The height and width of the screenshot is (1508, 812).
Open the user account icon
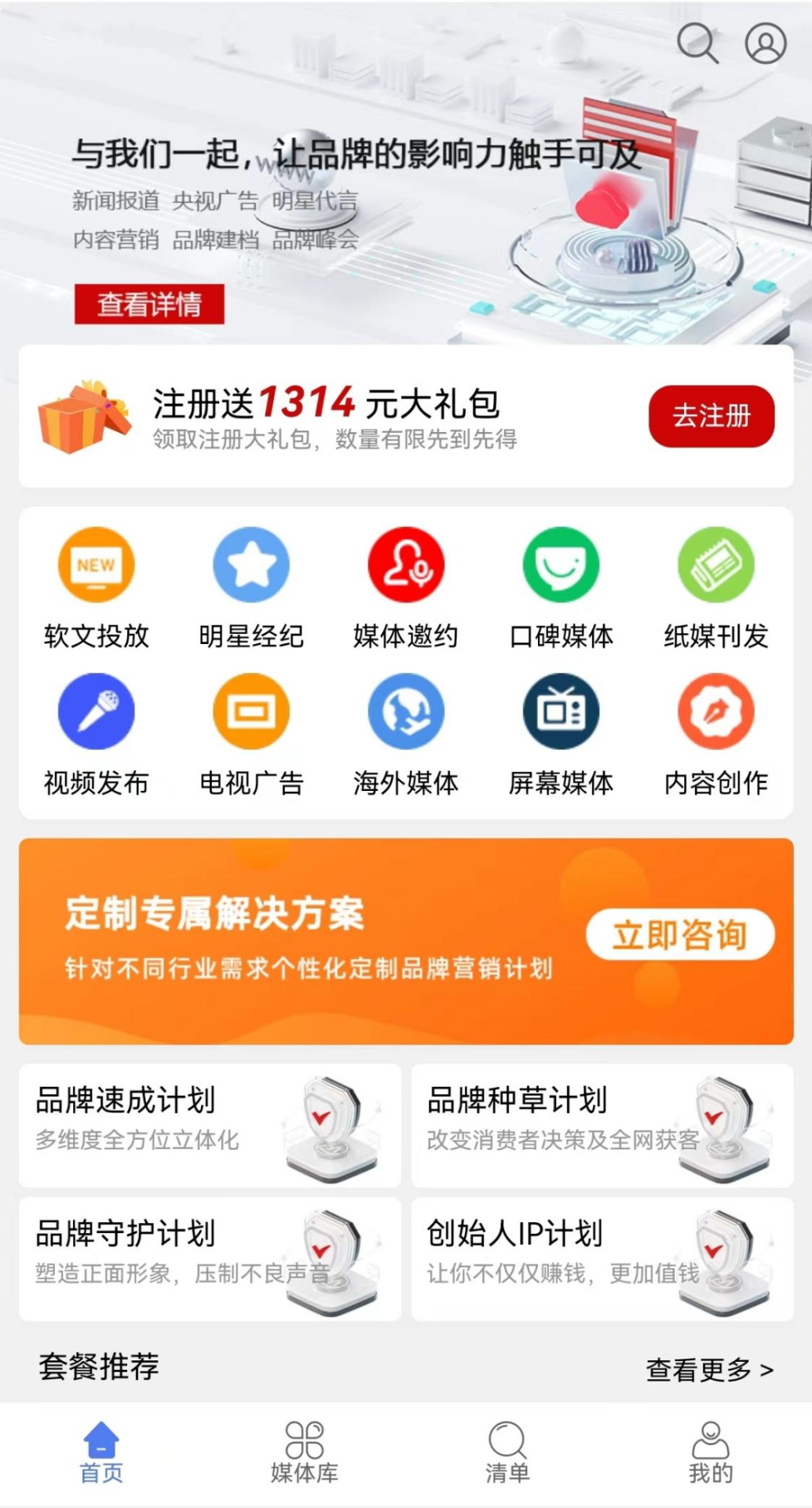coord(765,42)
